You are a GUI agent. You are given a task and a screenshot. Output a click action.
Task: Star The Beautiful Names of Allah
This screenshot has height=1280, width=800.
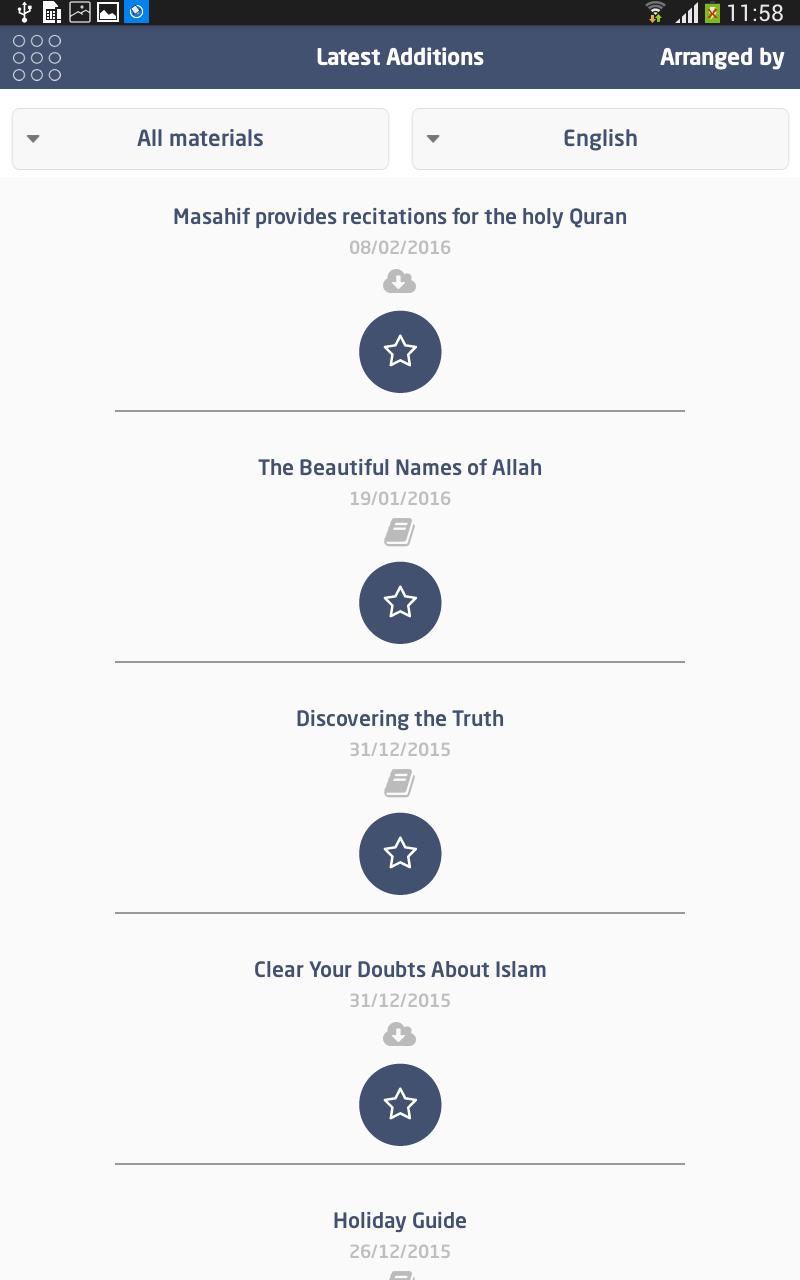(400, 603)
